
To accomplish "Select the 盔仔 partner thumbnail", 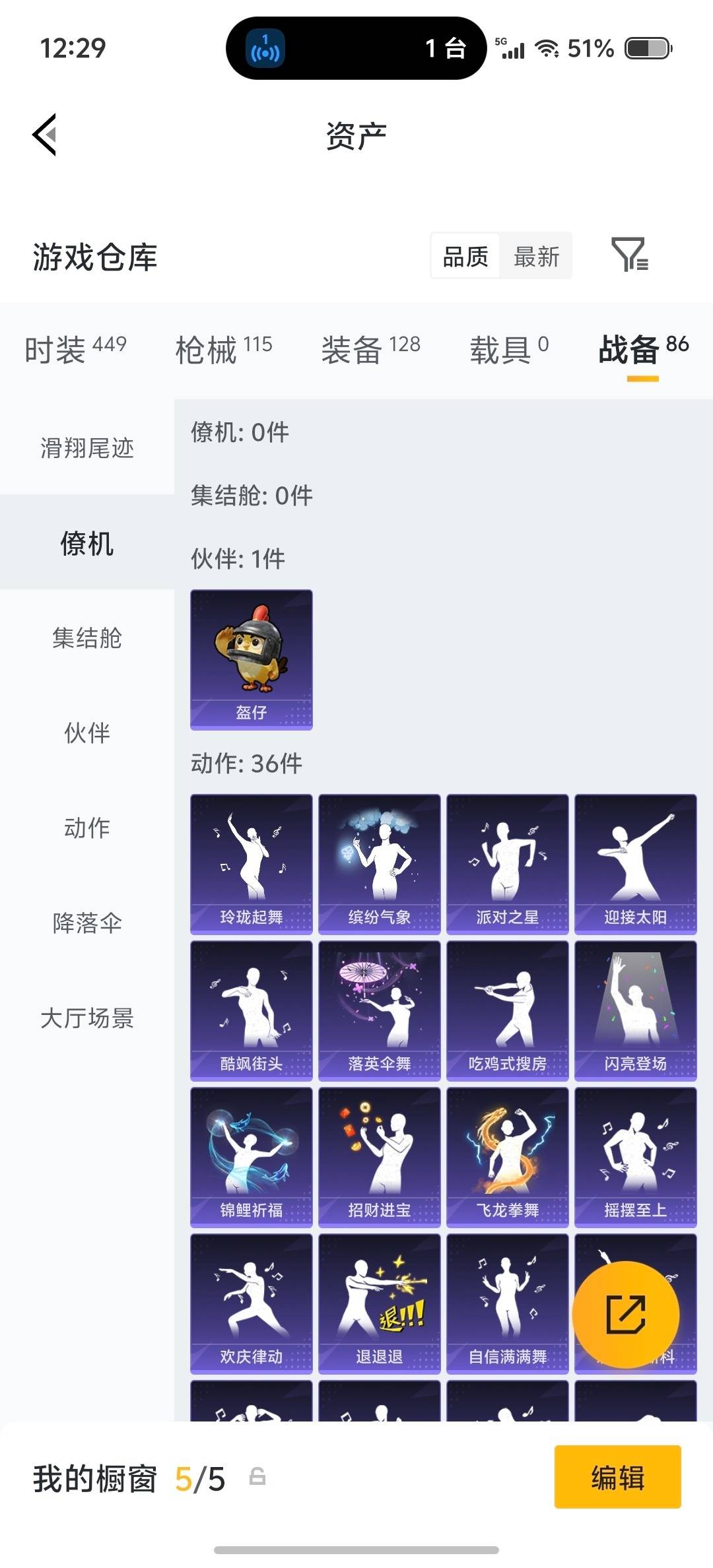I will coord(250,659).
